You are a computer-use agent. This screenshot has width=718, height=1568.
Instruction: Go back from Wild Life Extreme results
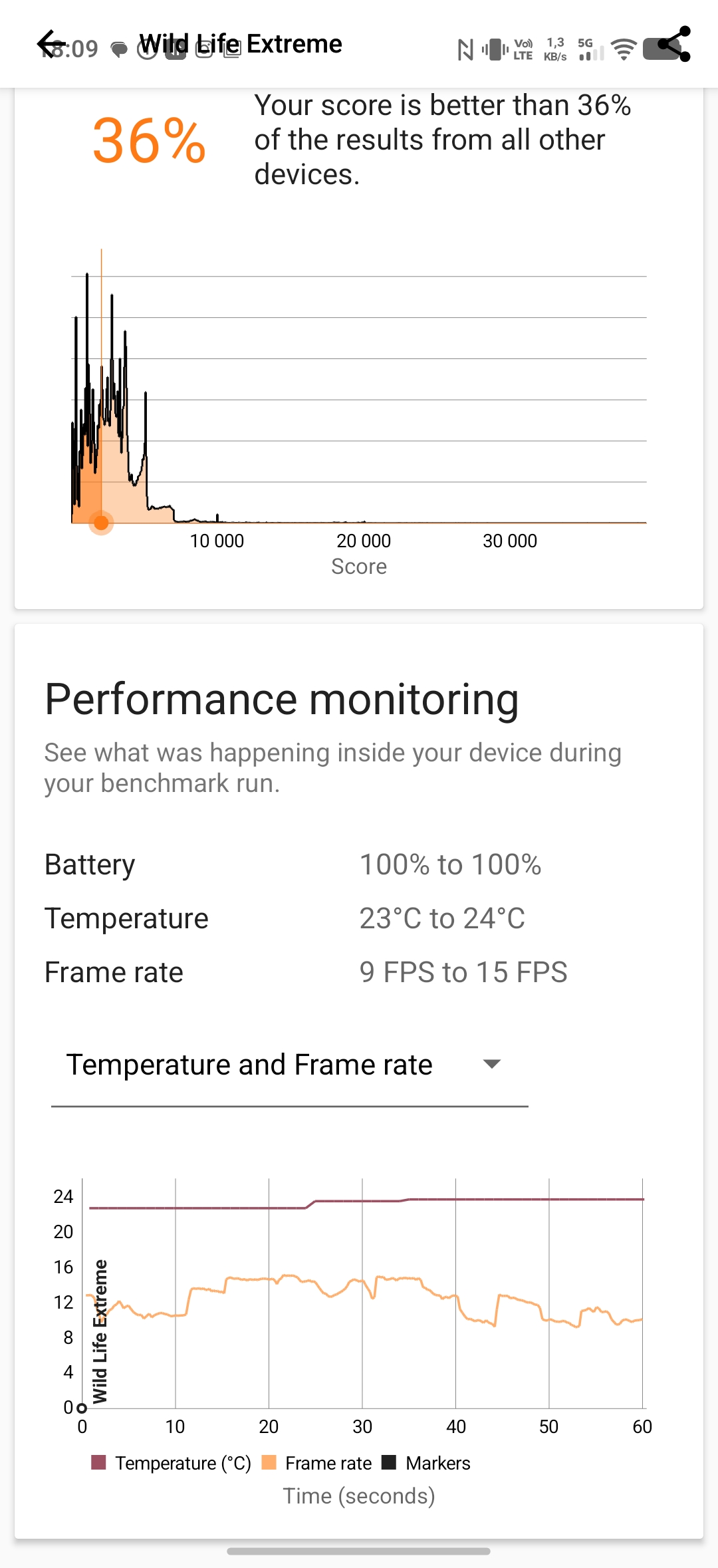[51, 44]
